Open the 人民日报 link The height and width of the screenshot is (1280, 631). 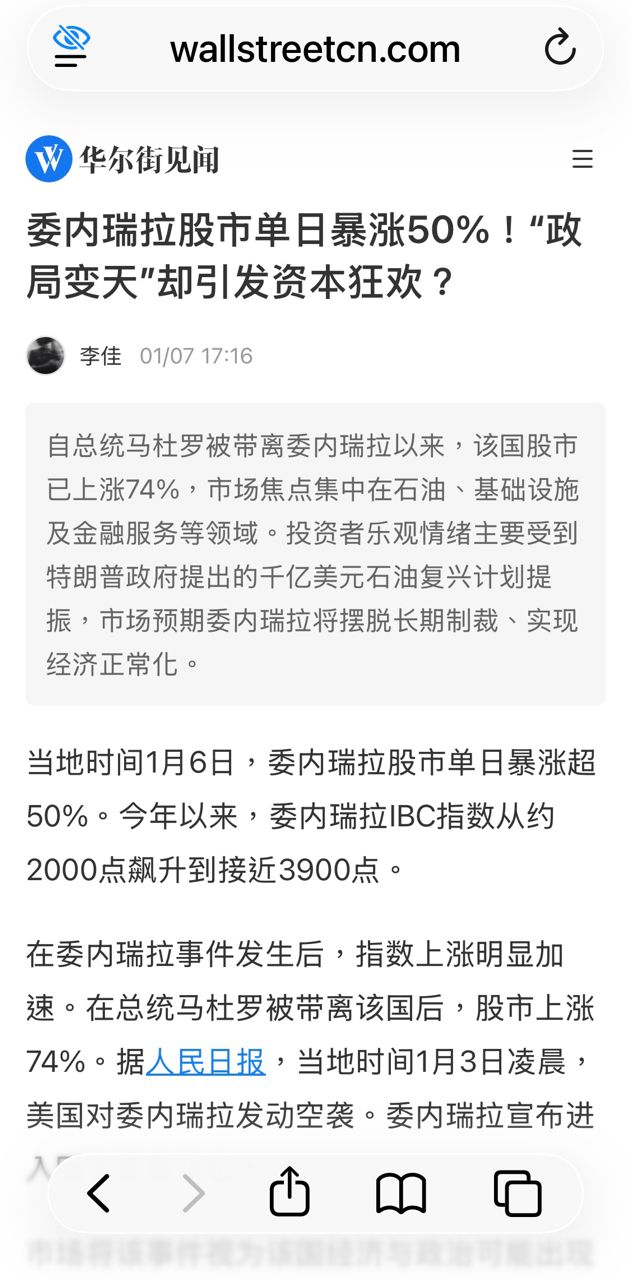206,1061
